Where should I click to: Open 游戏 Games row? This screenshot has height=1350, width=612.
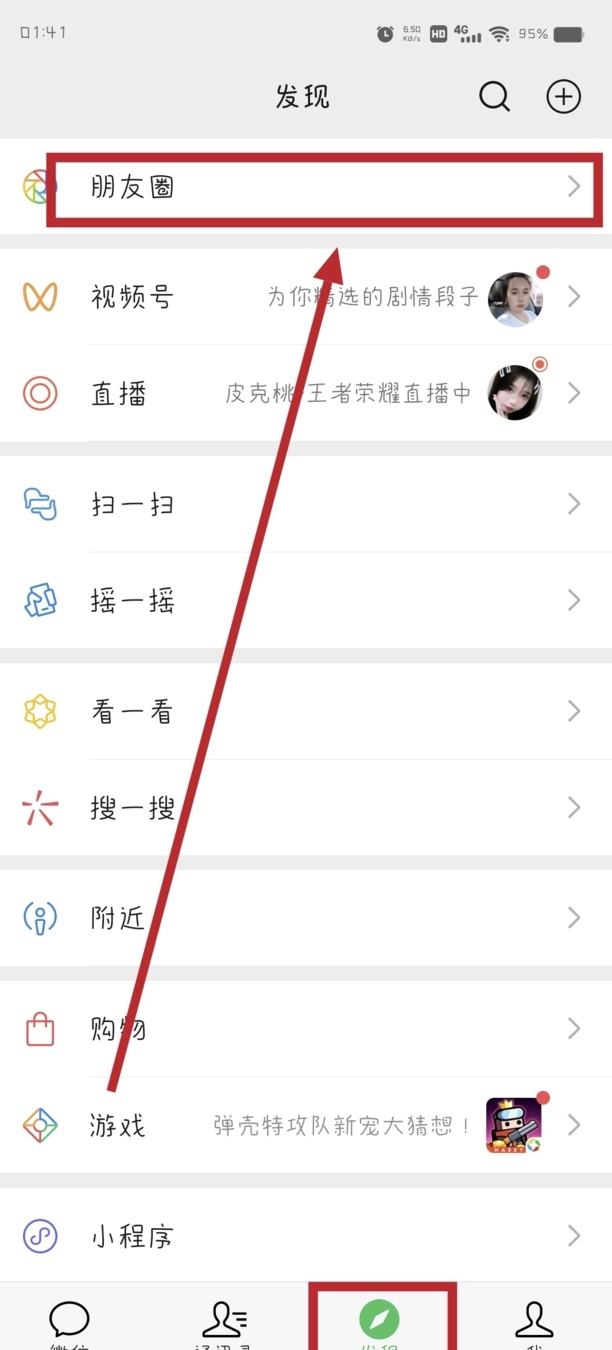click(306, 1125)
